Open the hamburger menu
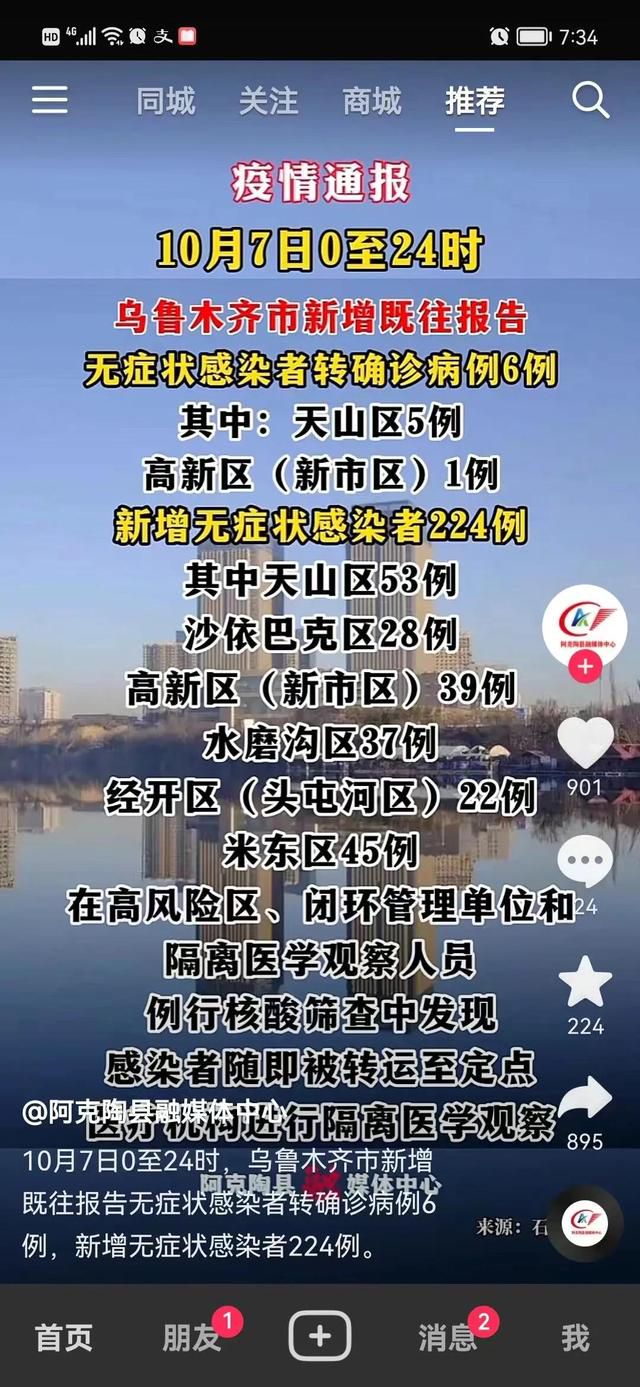Viewport: 640px width, 1387px height. pos(49,100)
